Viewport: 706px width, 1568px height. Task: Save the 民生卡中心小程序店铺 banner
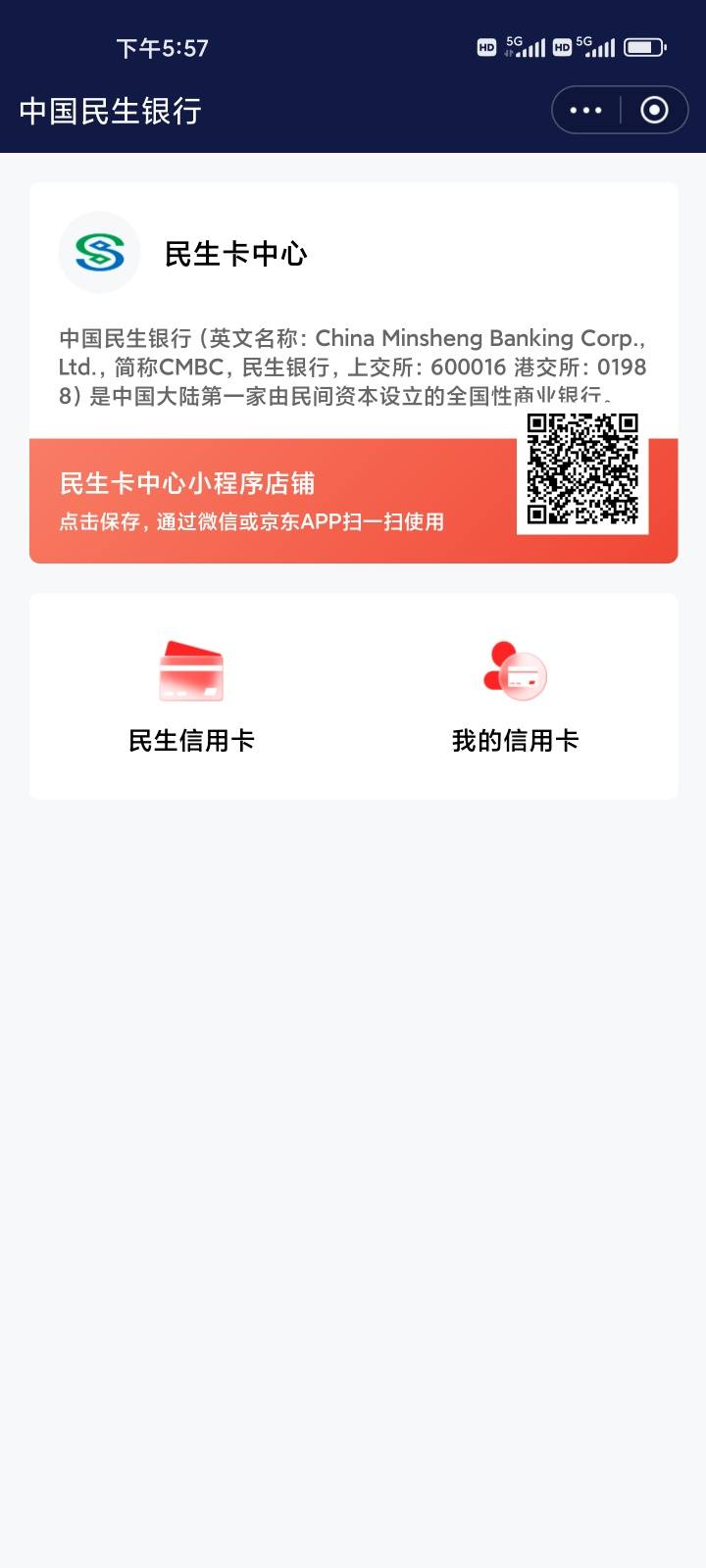[354, 501]
